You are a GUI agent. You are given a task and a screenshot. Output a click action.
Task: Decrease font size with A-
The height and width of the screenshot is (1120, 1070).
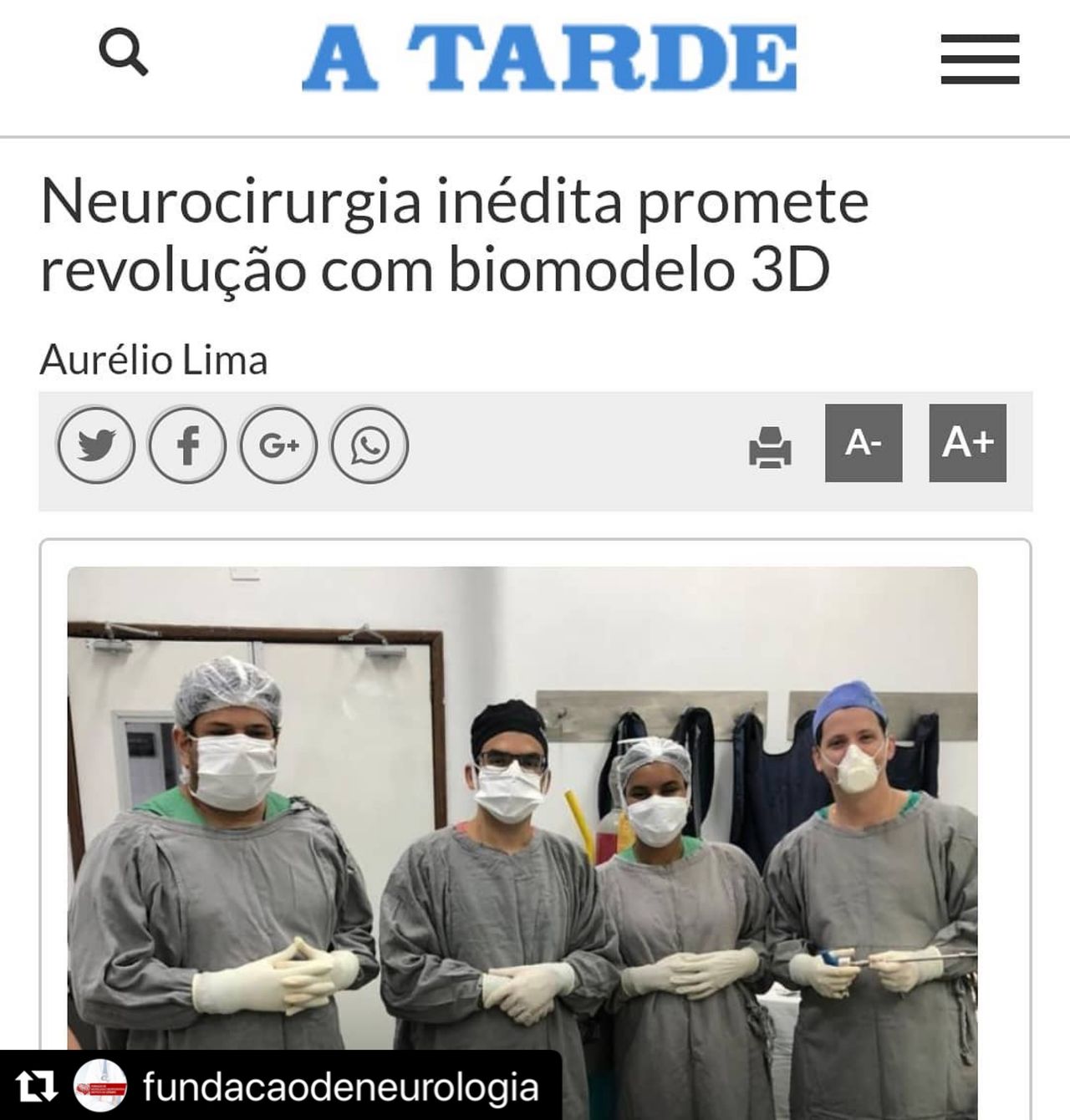click(x=864, y=443)
